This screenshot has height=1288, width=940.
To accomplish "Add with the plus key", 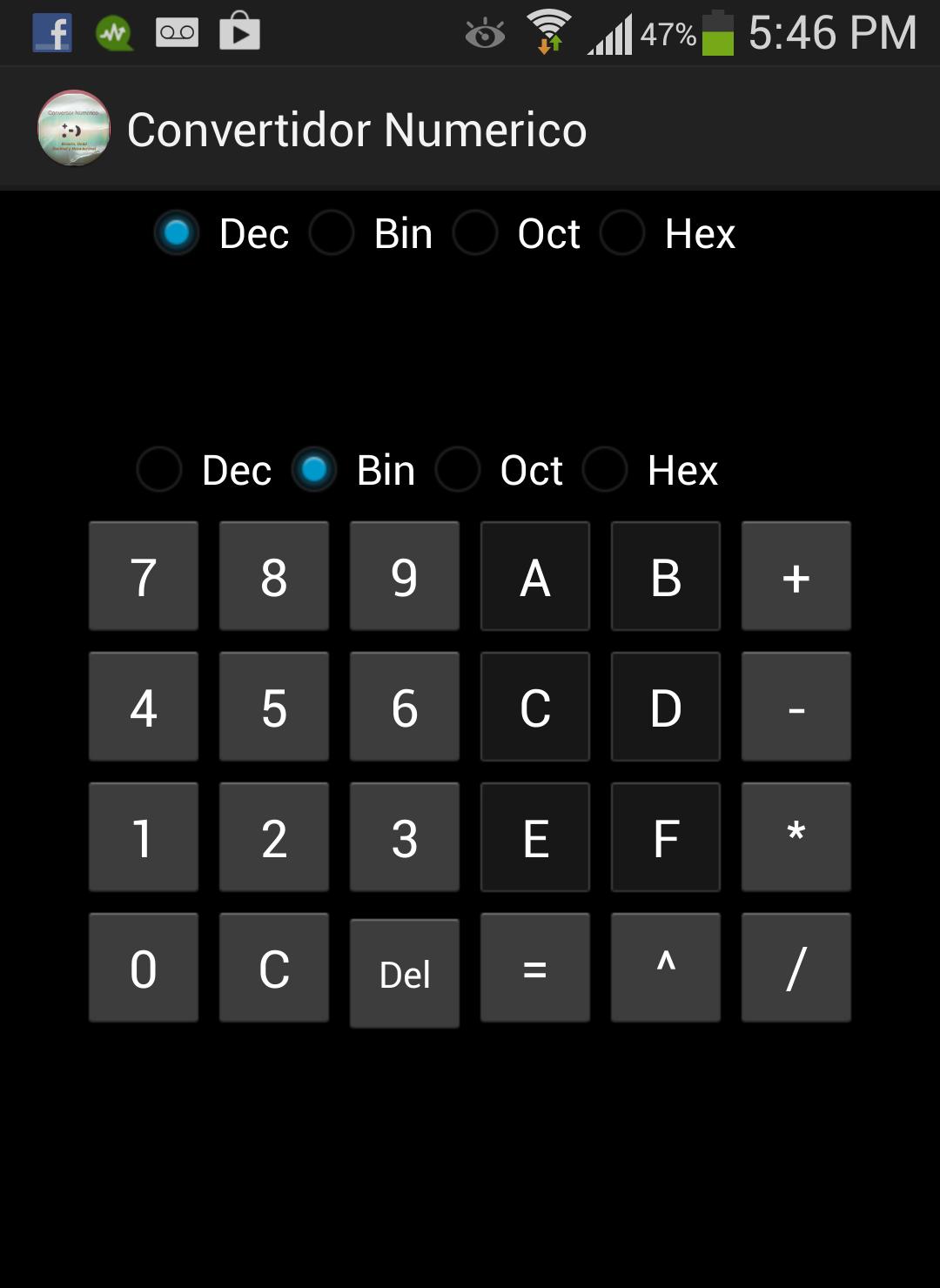I will 796,576.
